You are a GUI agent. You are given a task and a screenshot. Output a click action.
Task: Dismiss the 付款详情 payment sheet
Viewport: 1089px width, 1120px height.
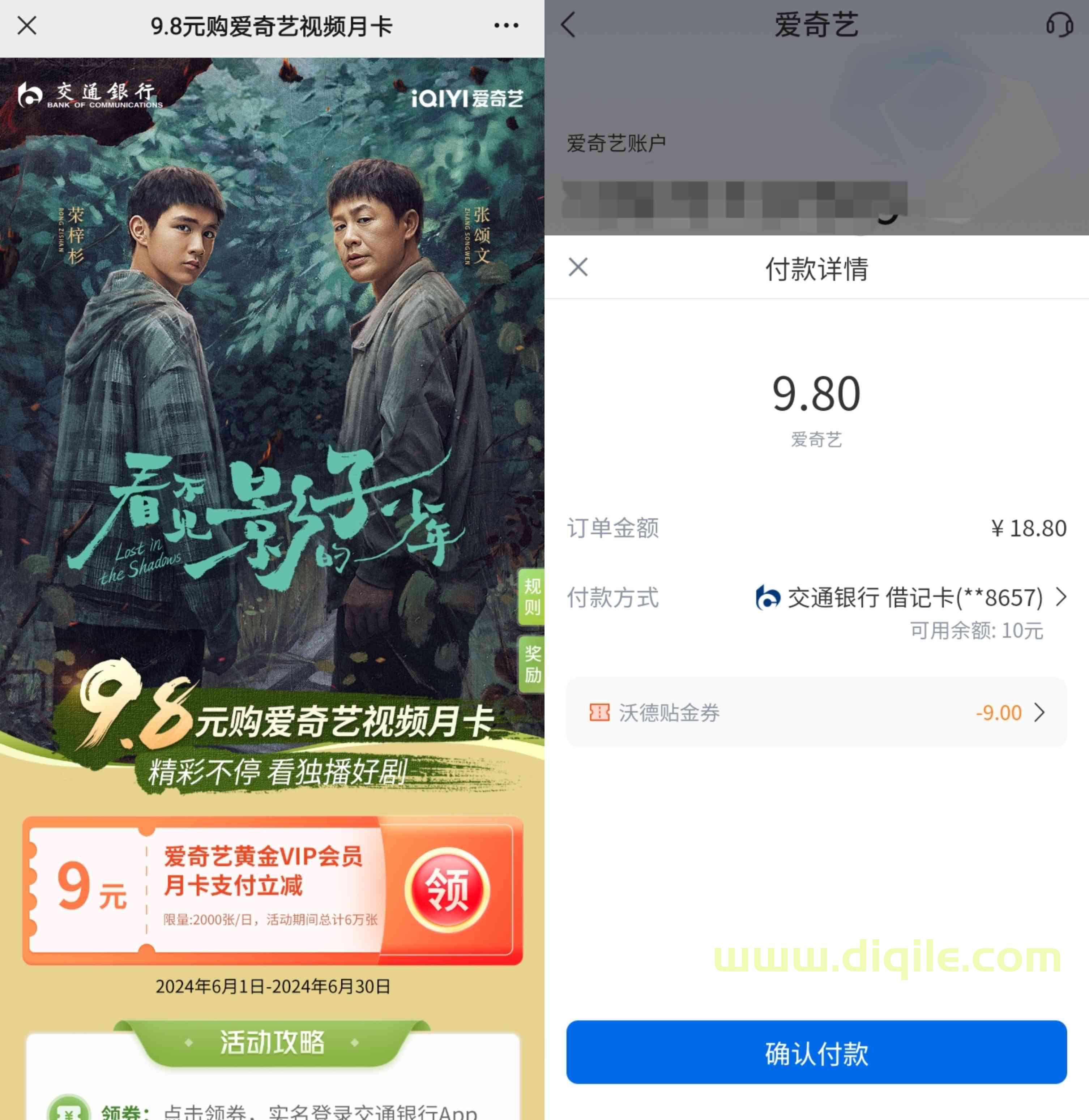(x=578, y=267)
